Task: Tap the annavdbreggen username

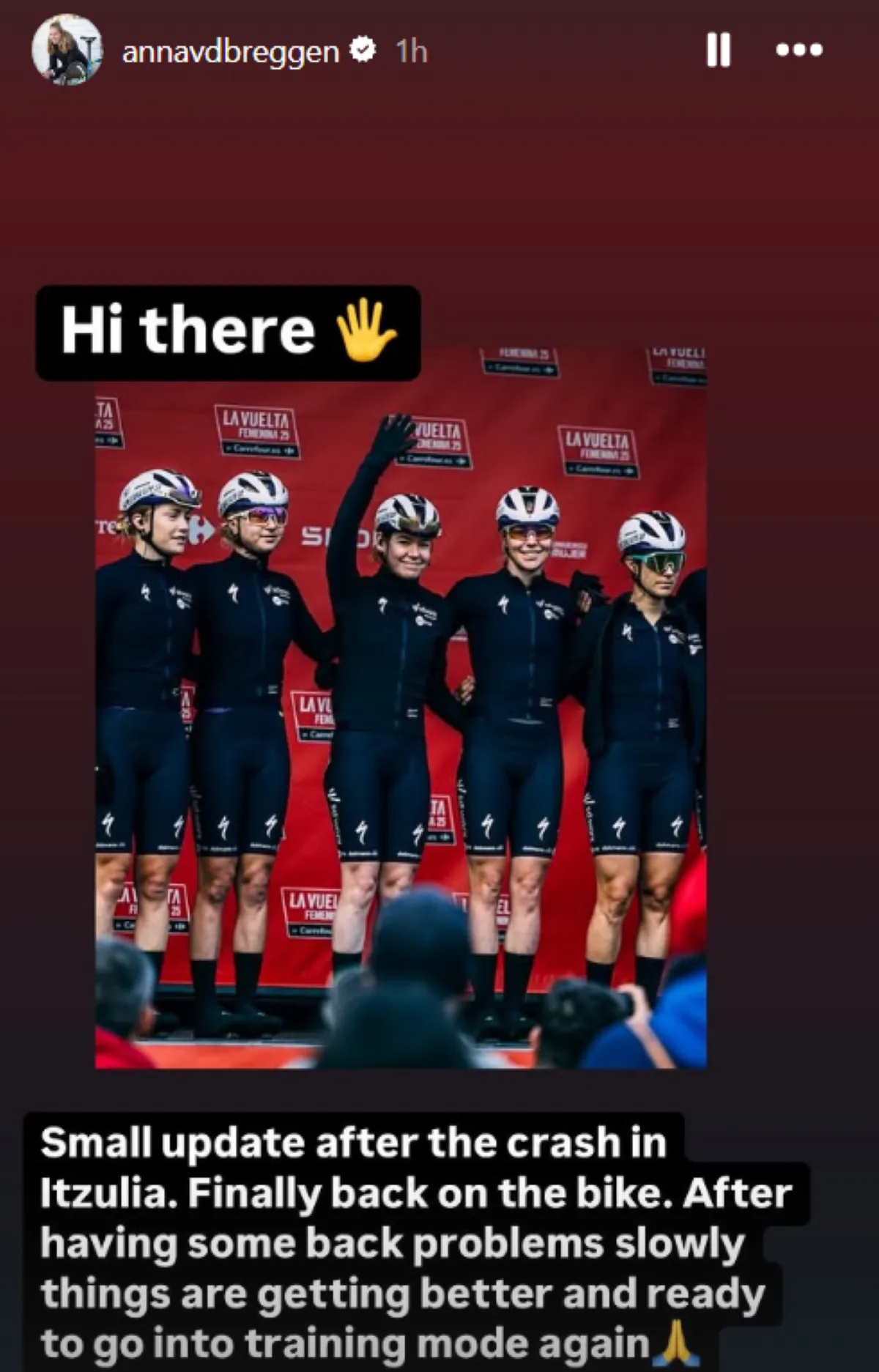Action: pos(230,52)
